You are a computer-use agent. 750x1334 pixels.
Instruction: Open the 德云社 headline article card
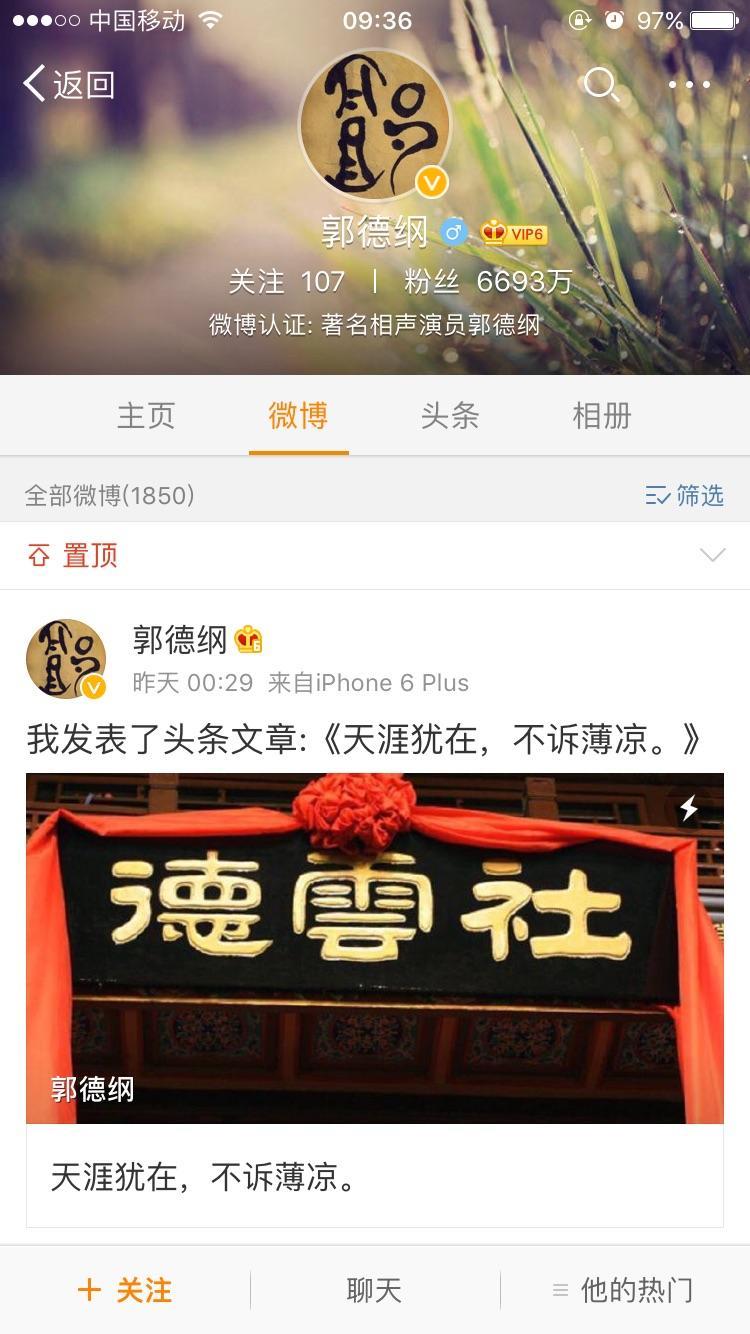[x=375, y=948]
